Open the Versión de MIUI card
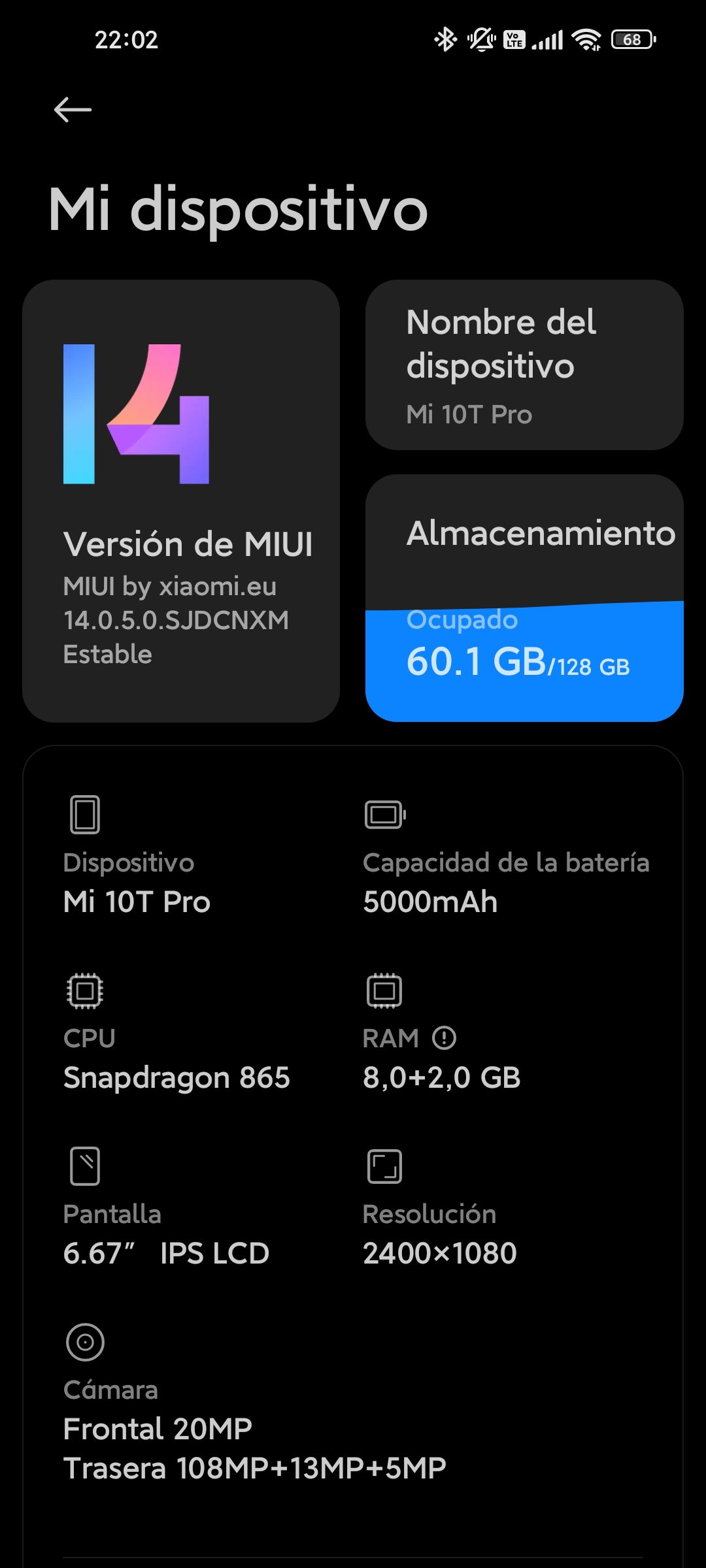The height and width of the screenshot is (1568, 706). click(181, 501)
